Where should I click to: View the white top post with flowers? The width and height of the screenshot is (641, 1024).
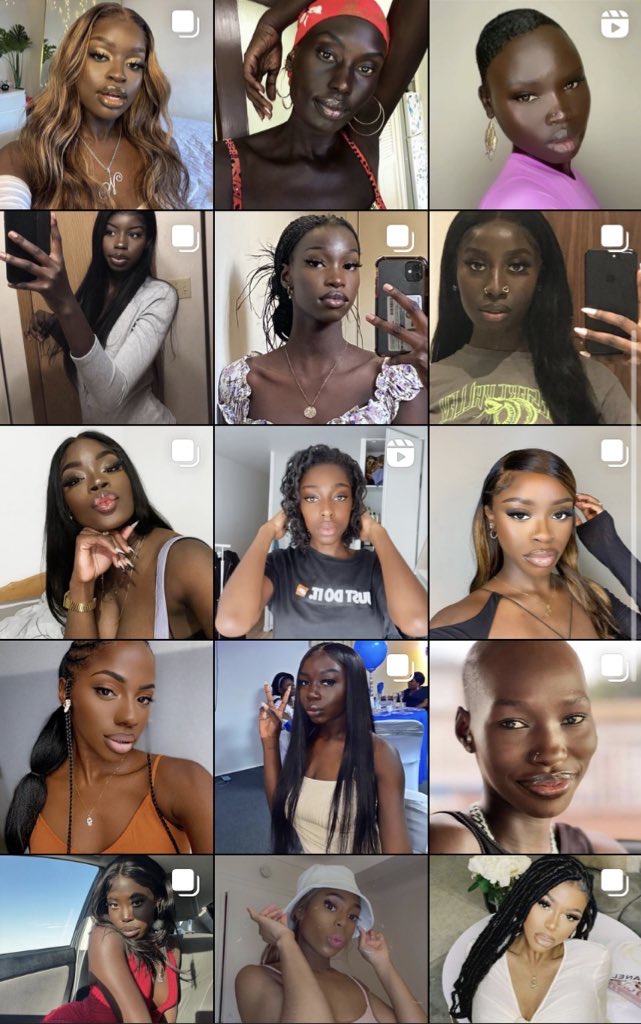(x=535, y=940)
